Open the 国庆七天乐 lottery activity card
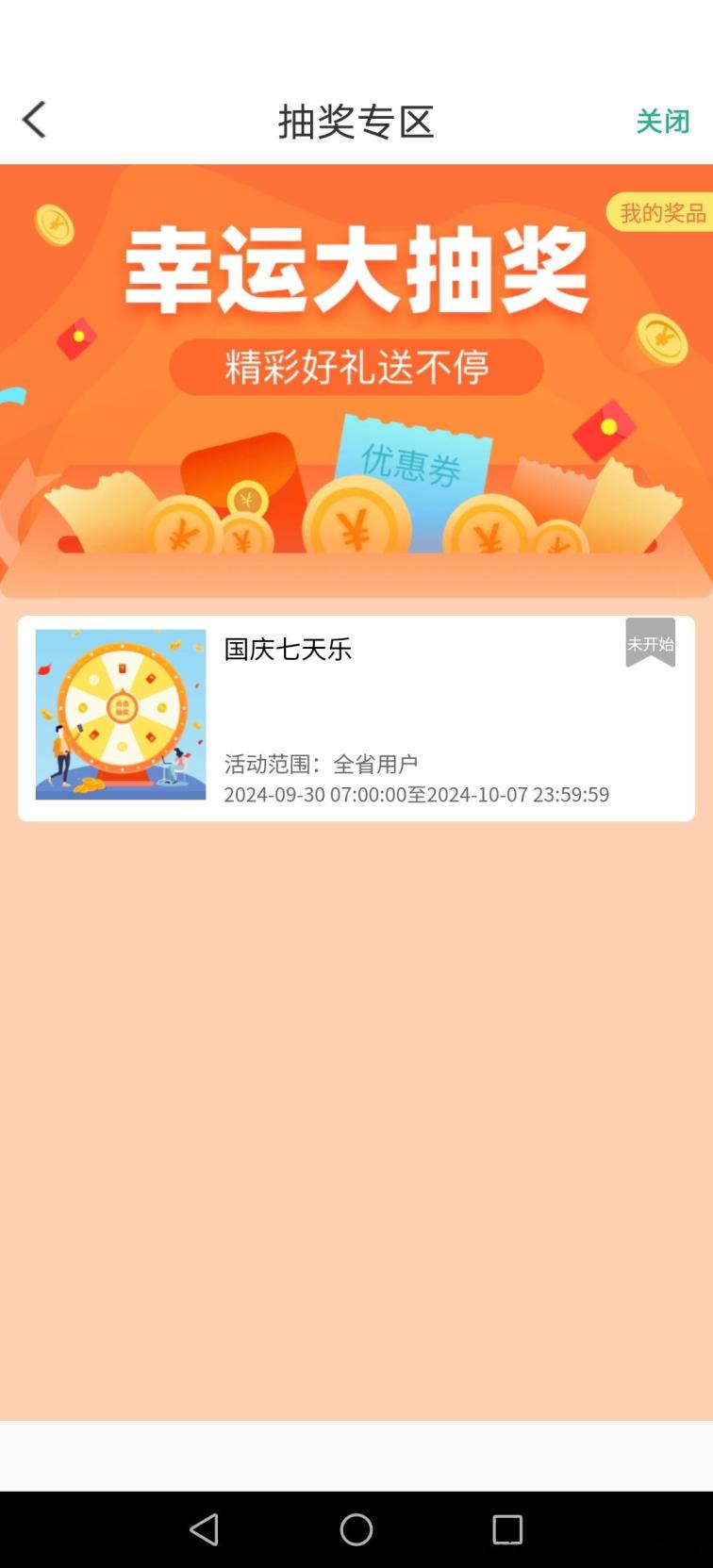This screenshot has height=1568, width=713. [356, 718]
